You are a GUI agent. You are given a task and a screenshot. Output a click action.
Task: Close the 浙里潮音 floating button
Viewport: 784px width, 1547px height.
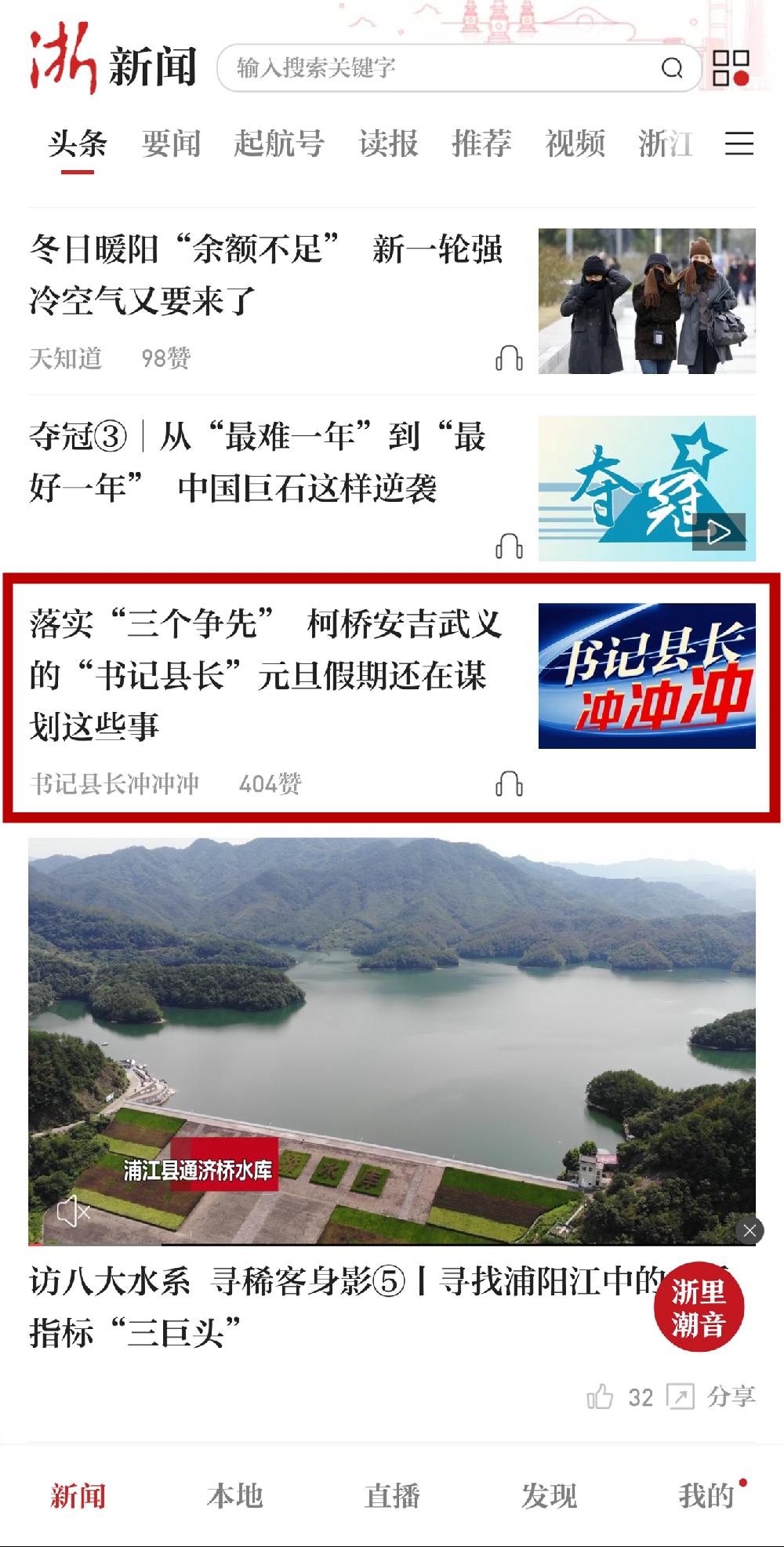[x=750, y=1230]
